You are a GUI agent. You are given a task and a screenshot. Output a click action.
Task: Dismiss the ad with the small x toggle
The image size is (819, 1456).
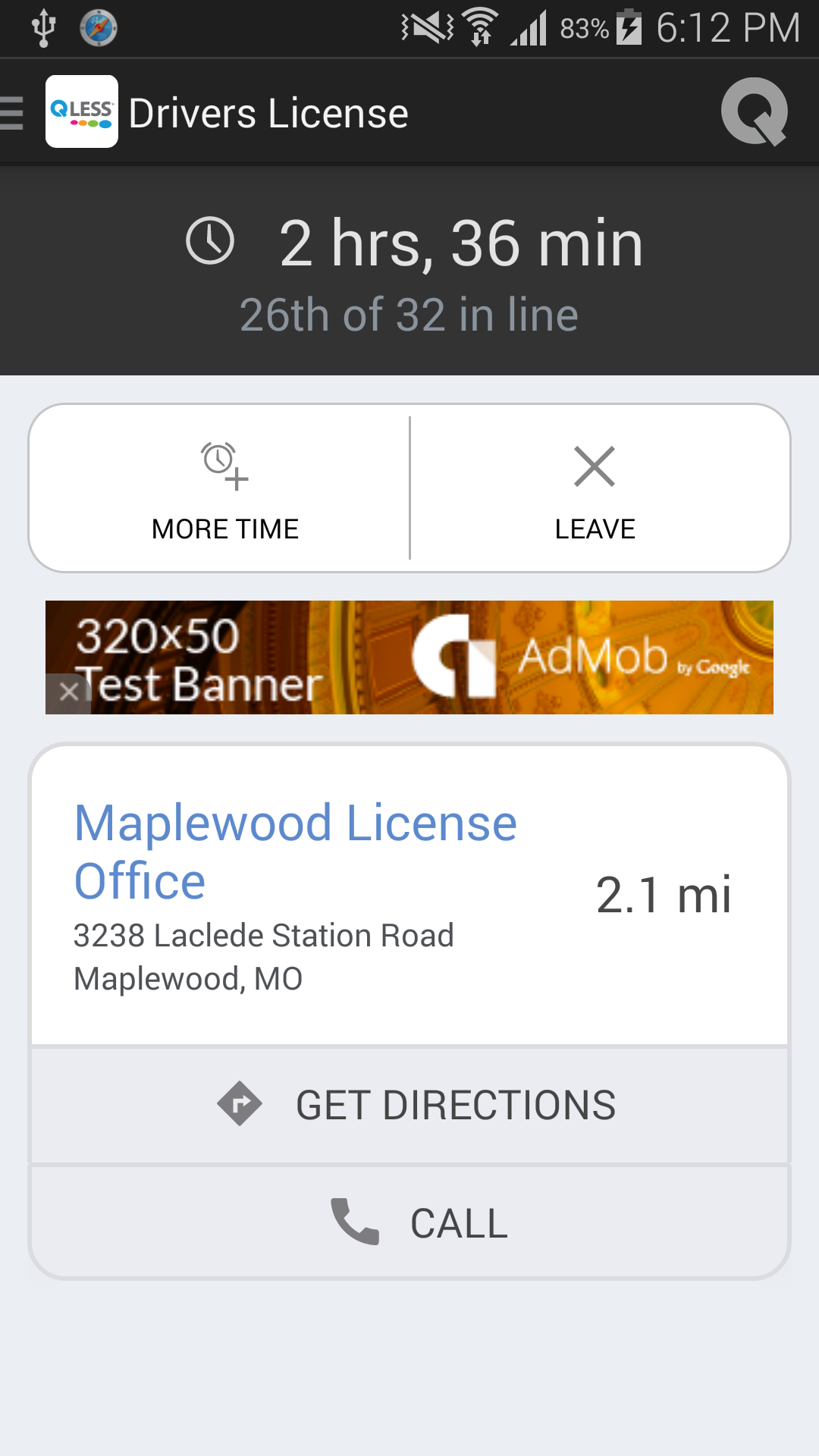coord(69,691)
